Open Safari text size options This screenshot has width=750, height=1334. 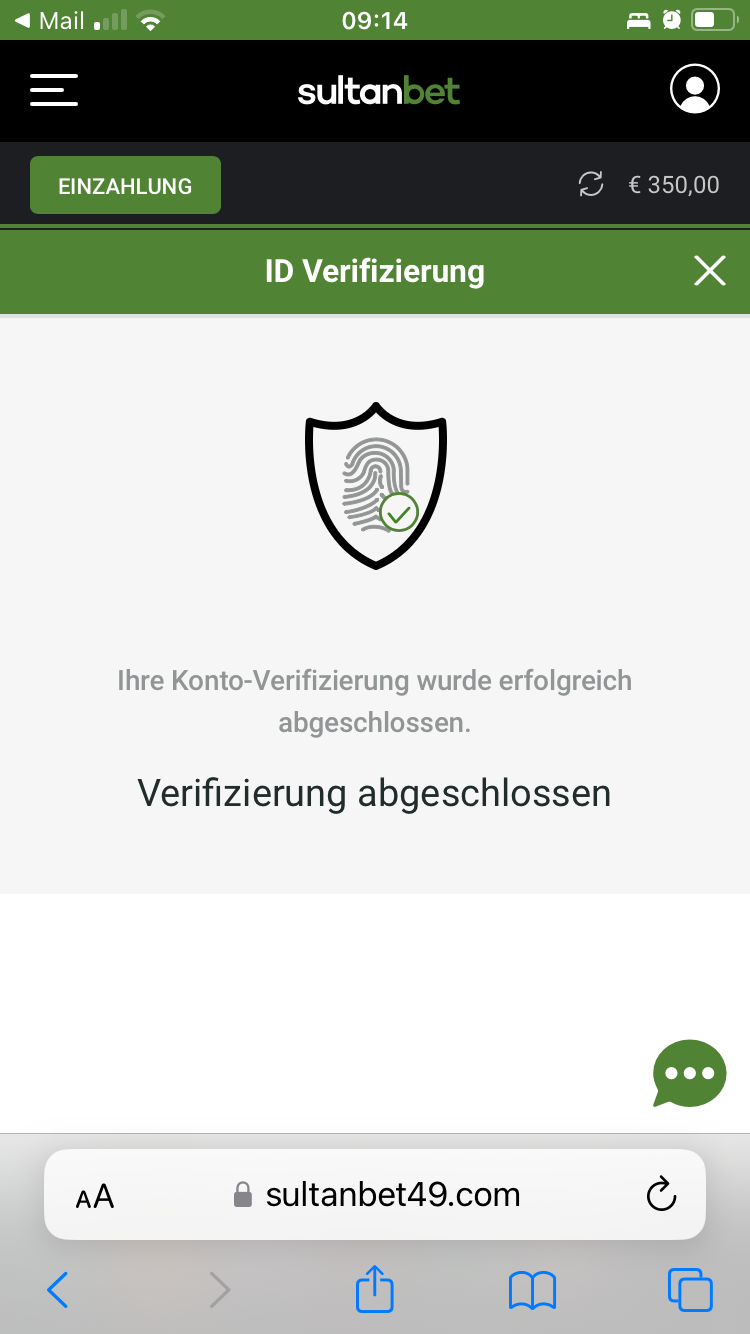(95, 1196)
